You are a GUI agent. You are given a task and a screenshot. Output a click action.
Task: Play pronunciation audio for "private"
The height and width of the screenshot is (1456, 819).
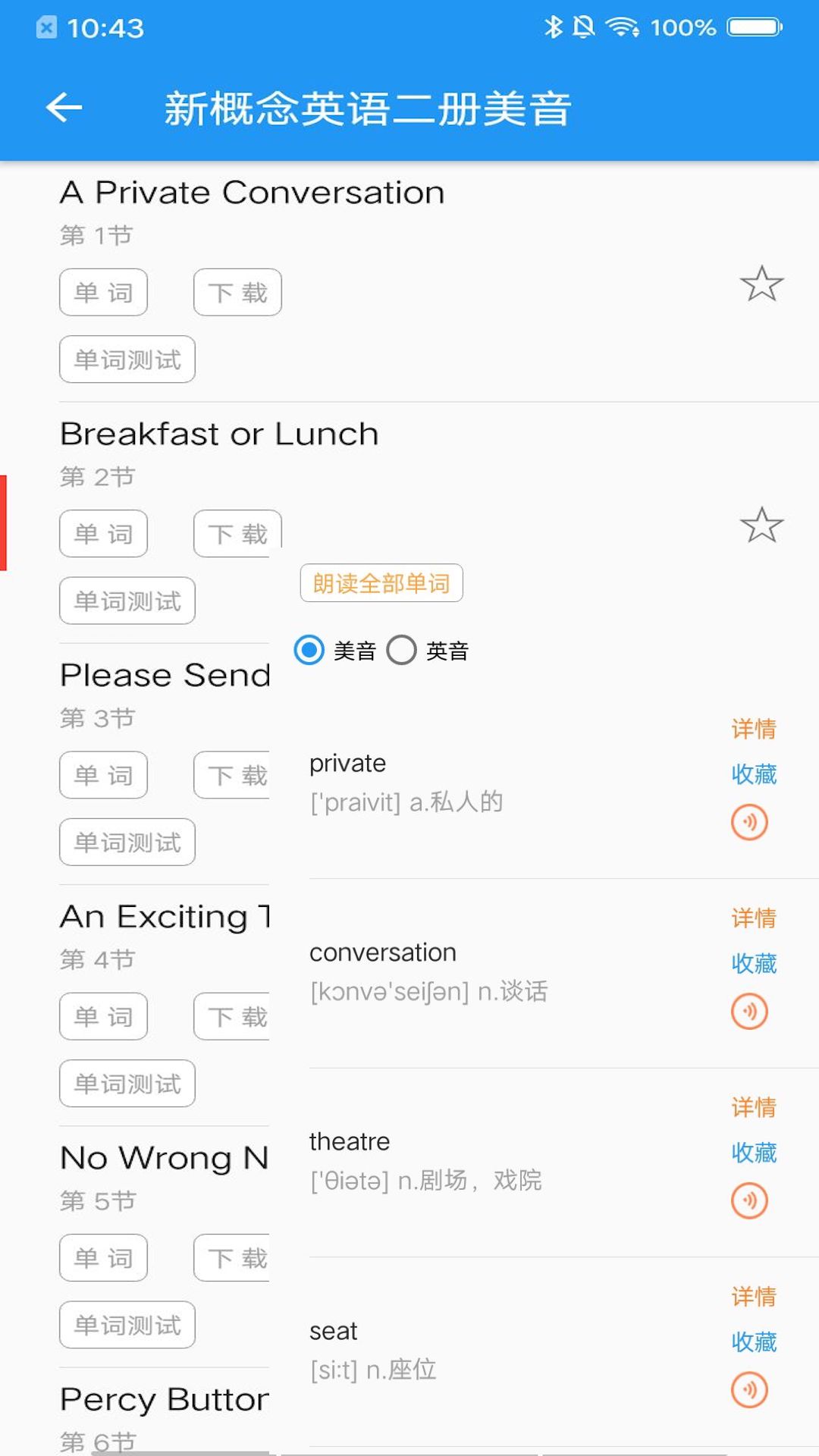coord(749,821)
